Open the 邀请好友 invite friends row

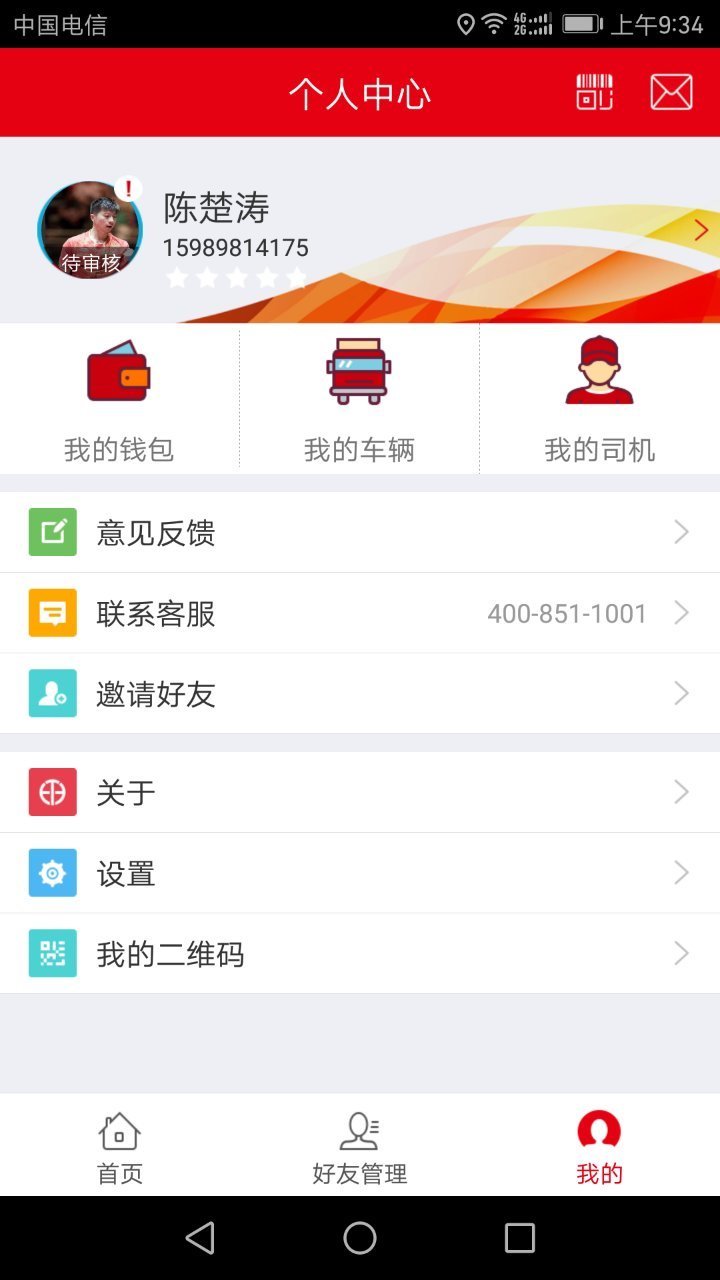click(360, 693)
